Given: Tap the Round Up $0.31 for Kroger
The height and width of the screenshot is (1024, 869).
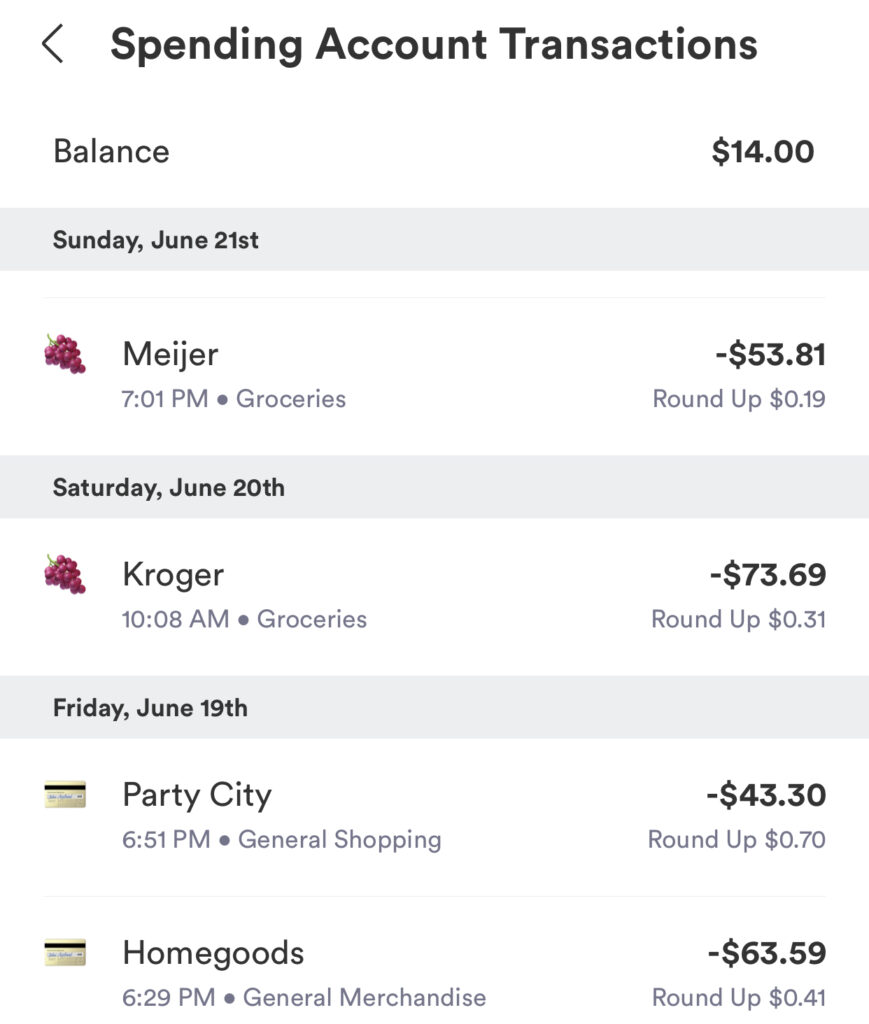Looking at the screenshot, I should (737, 619).
